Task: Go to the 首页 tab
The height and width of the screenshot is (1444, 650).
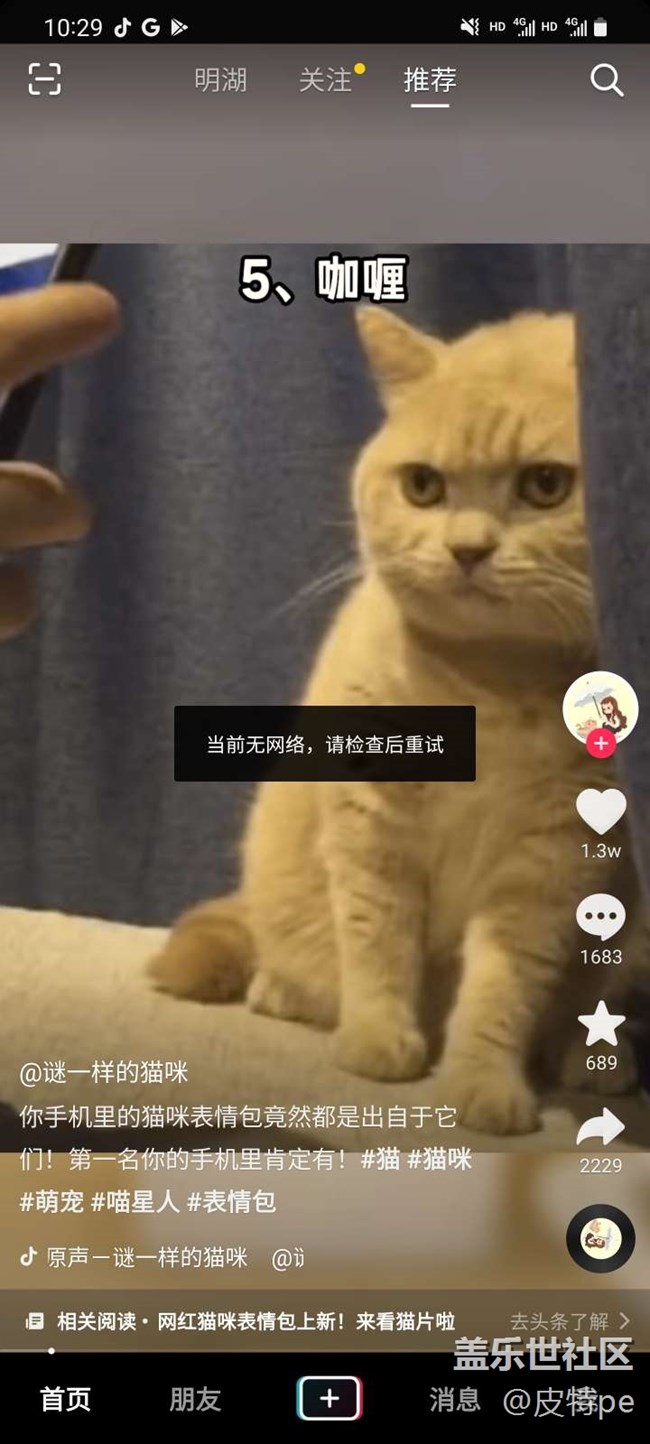Action: tap(66, 1399)
